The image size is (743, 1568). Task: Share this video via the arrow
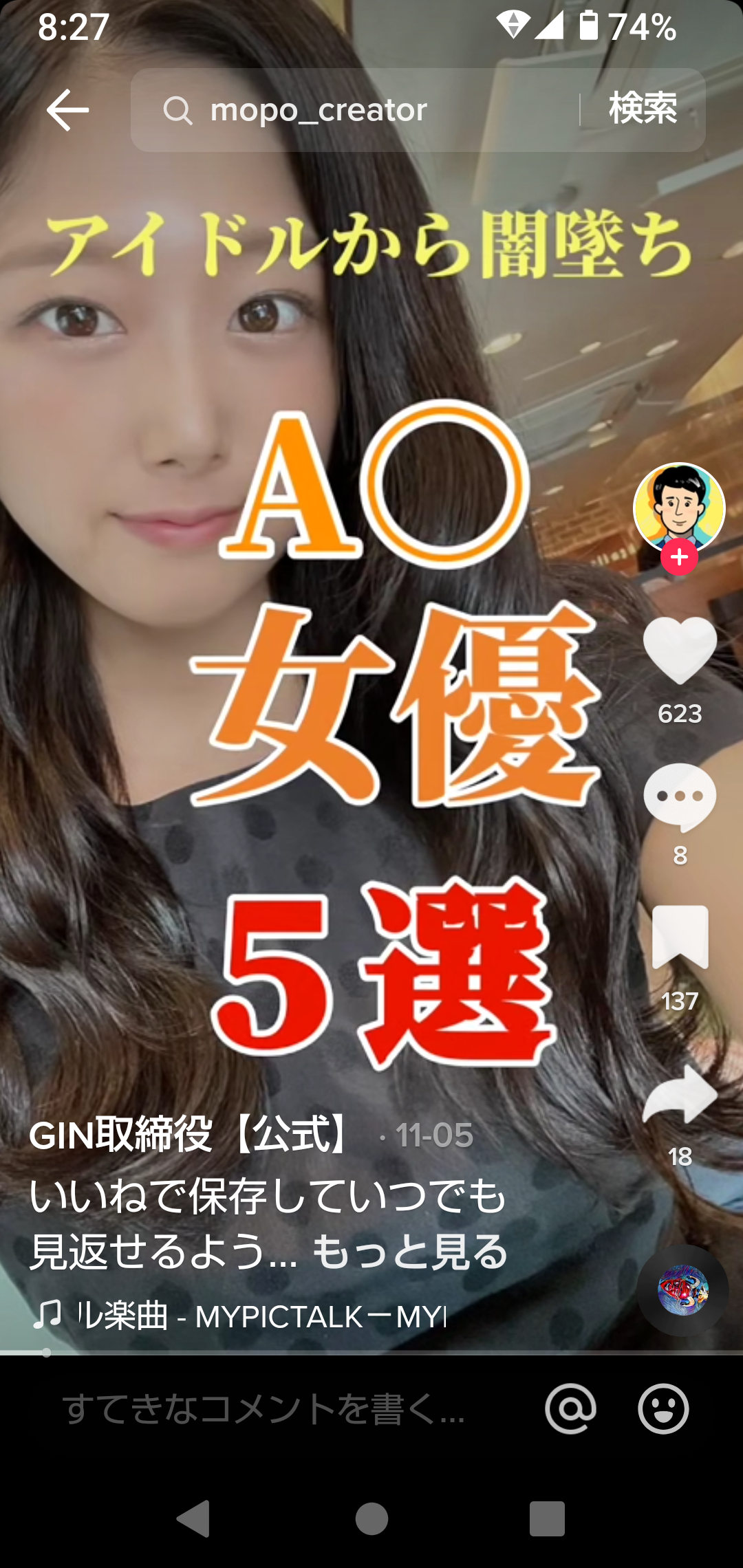pos(680,1095)
